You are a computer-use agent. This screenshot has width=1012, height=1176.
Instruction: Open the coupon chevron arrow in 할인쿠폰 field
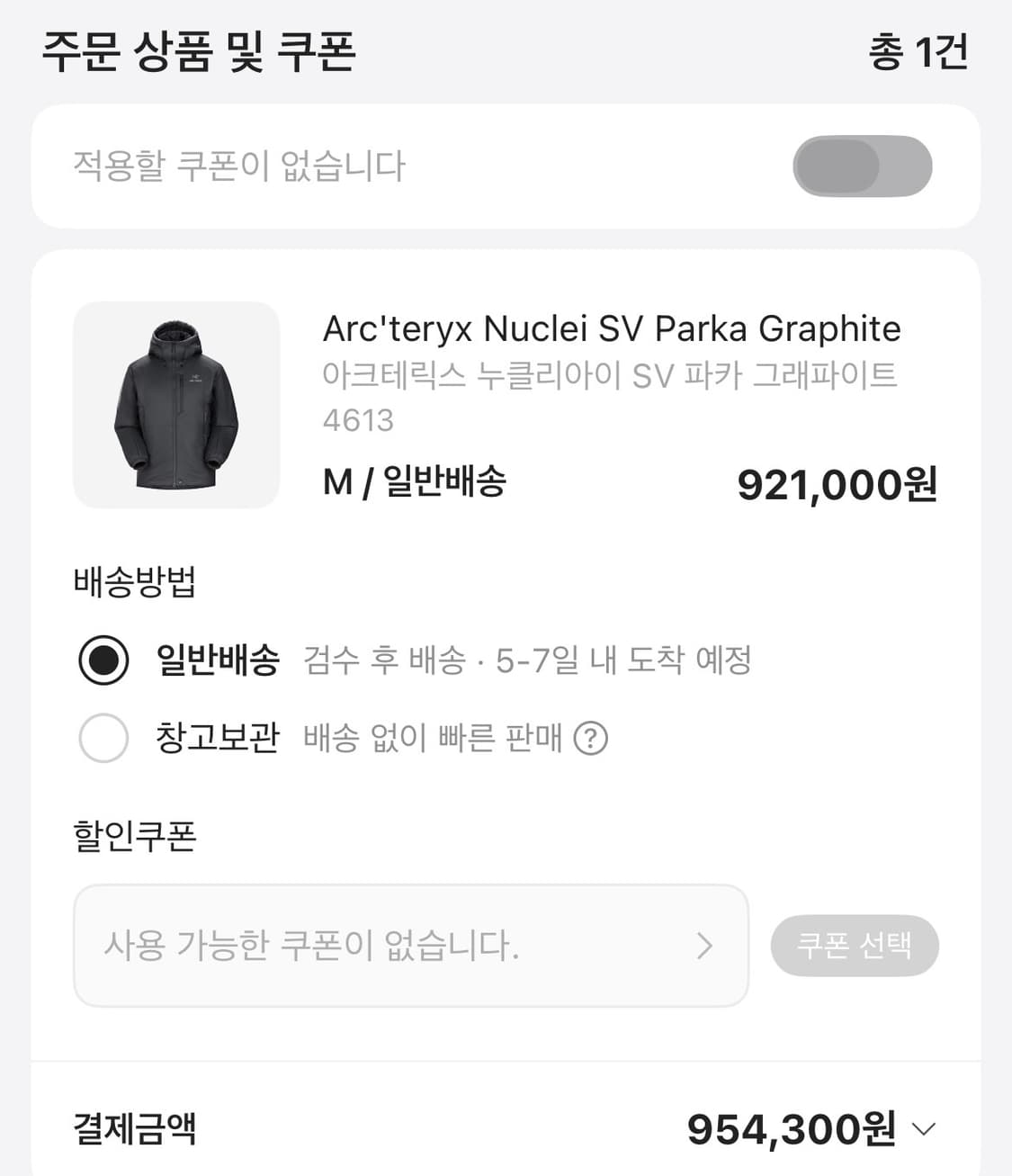(706, 946)
